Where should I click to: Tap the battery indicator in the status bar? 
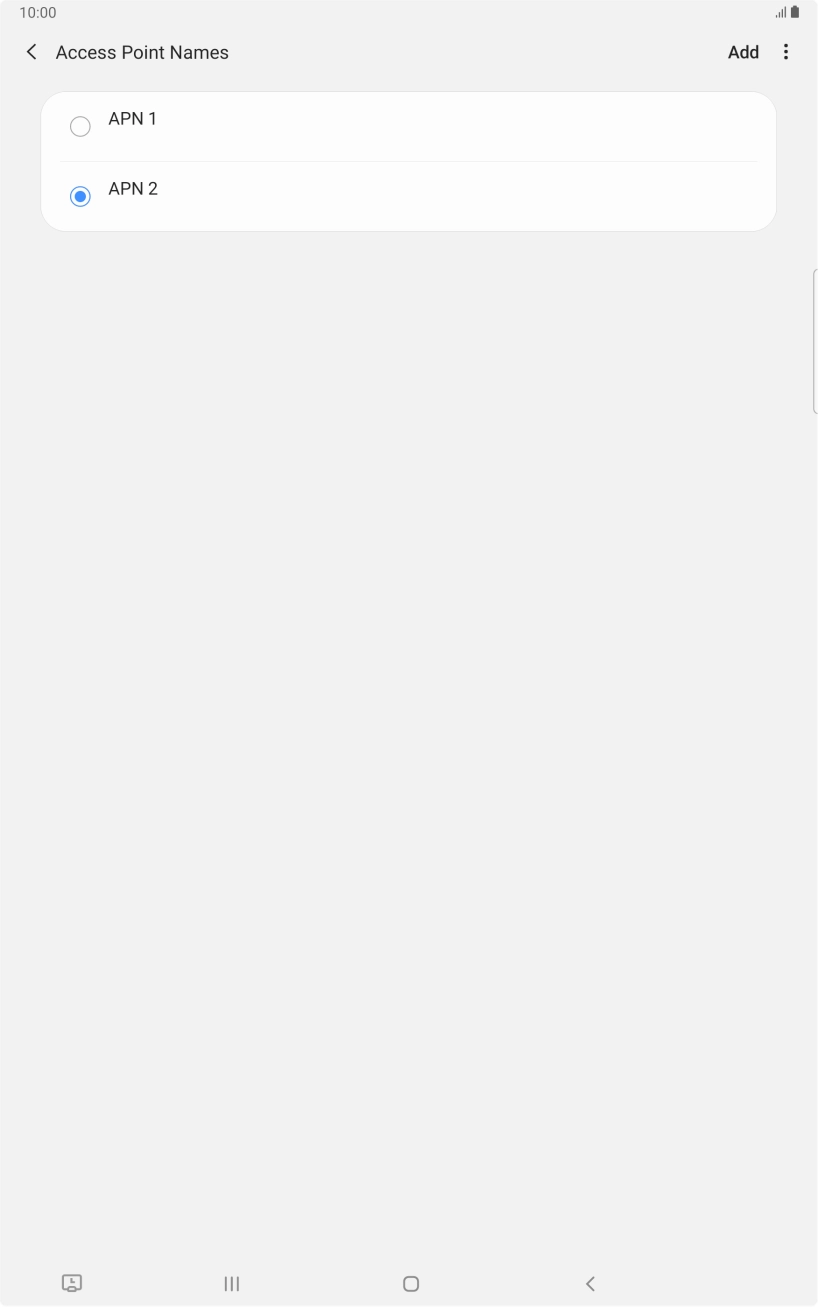[x=795, y=12]
